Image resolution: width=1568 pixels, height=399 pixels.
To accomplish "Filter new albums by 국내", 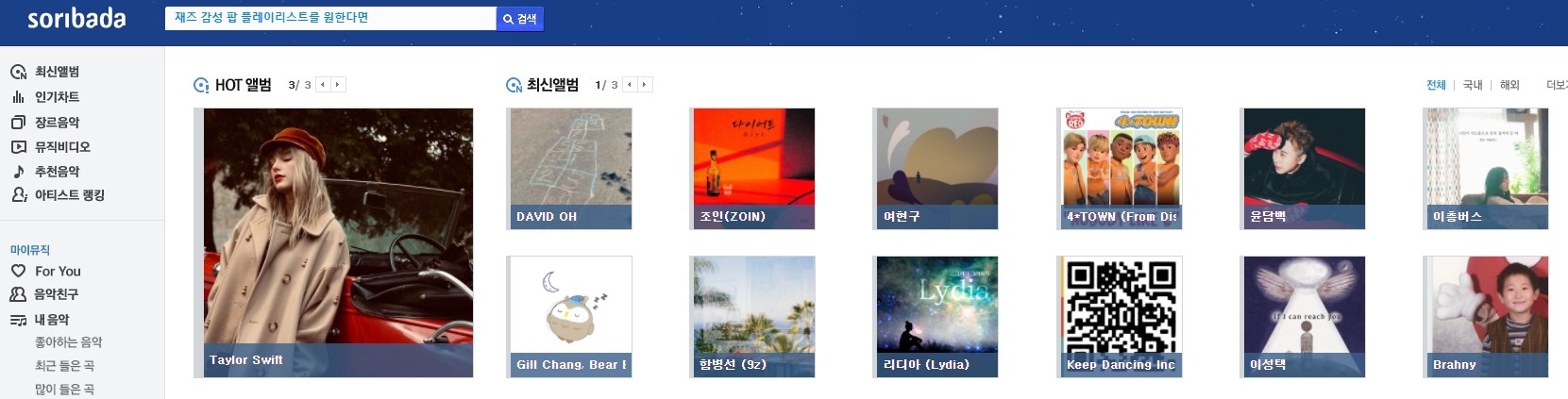I will pyautogui.click(x=1472, y=85).
